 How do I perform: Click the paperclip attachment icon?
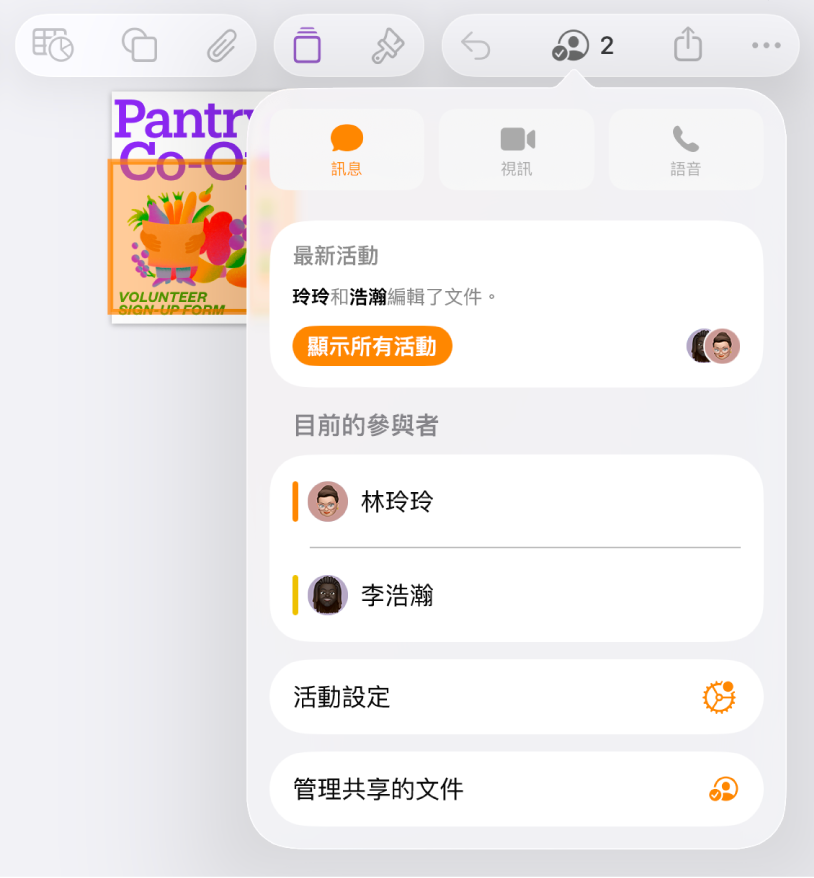(222, 45)
